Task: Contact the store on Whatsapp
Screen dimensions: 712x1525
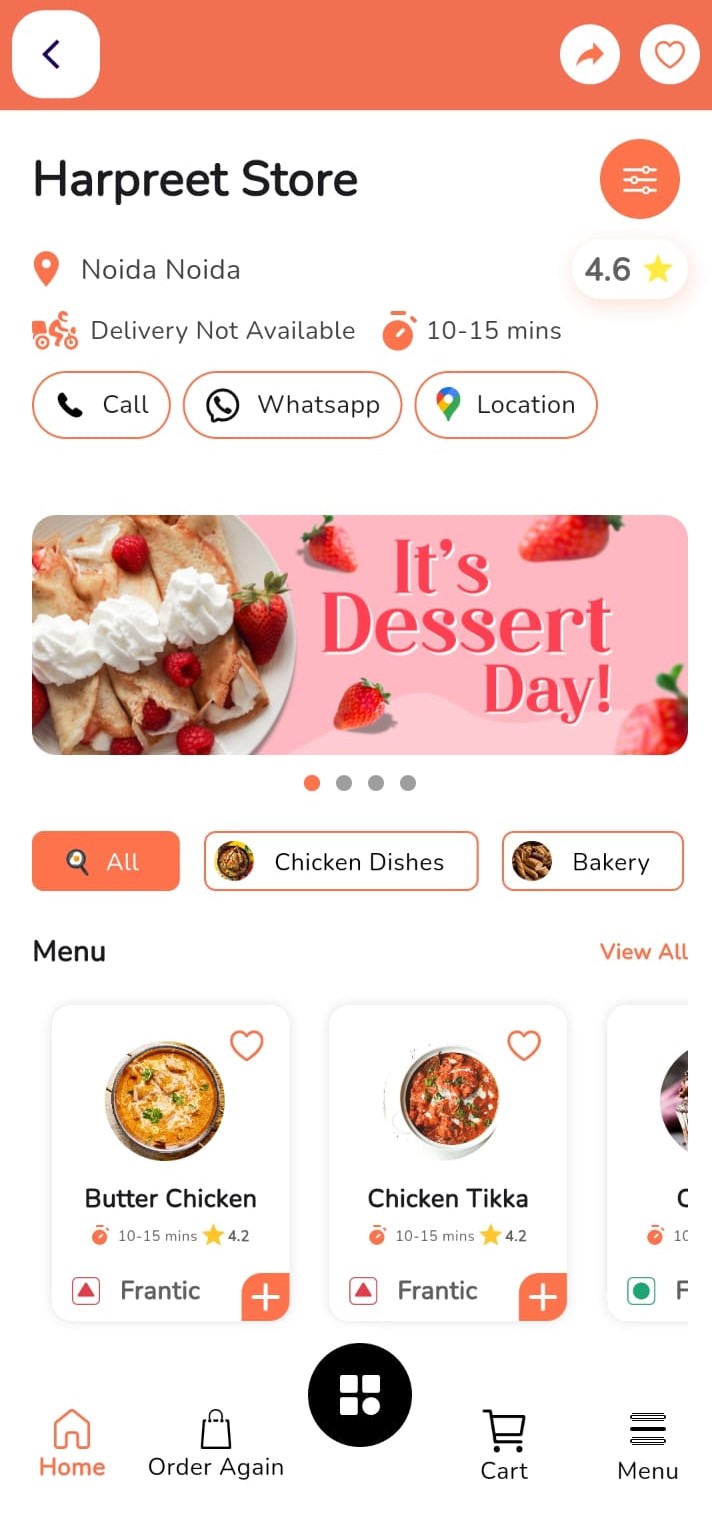Action: click(292, 405)
